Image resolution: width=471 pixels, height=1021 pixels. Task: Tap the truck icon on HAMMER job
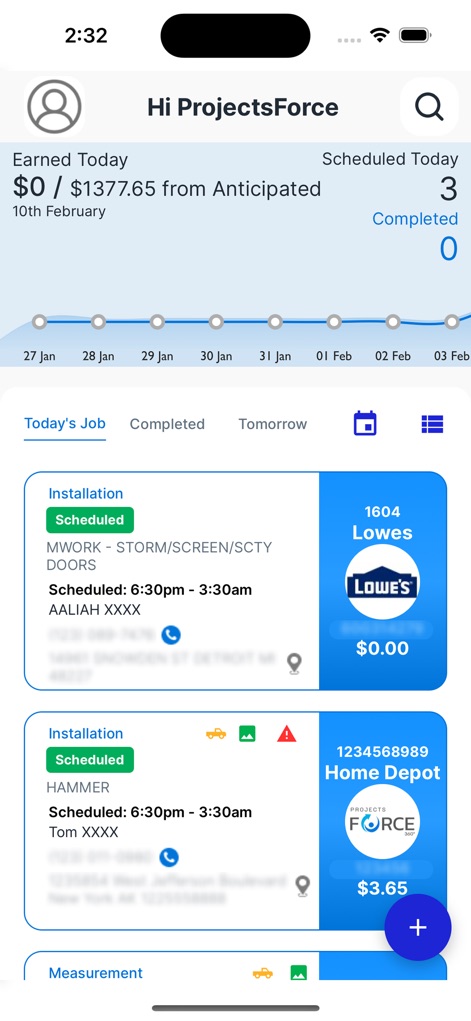click(x=216, y=734)
